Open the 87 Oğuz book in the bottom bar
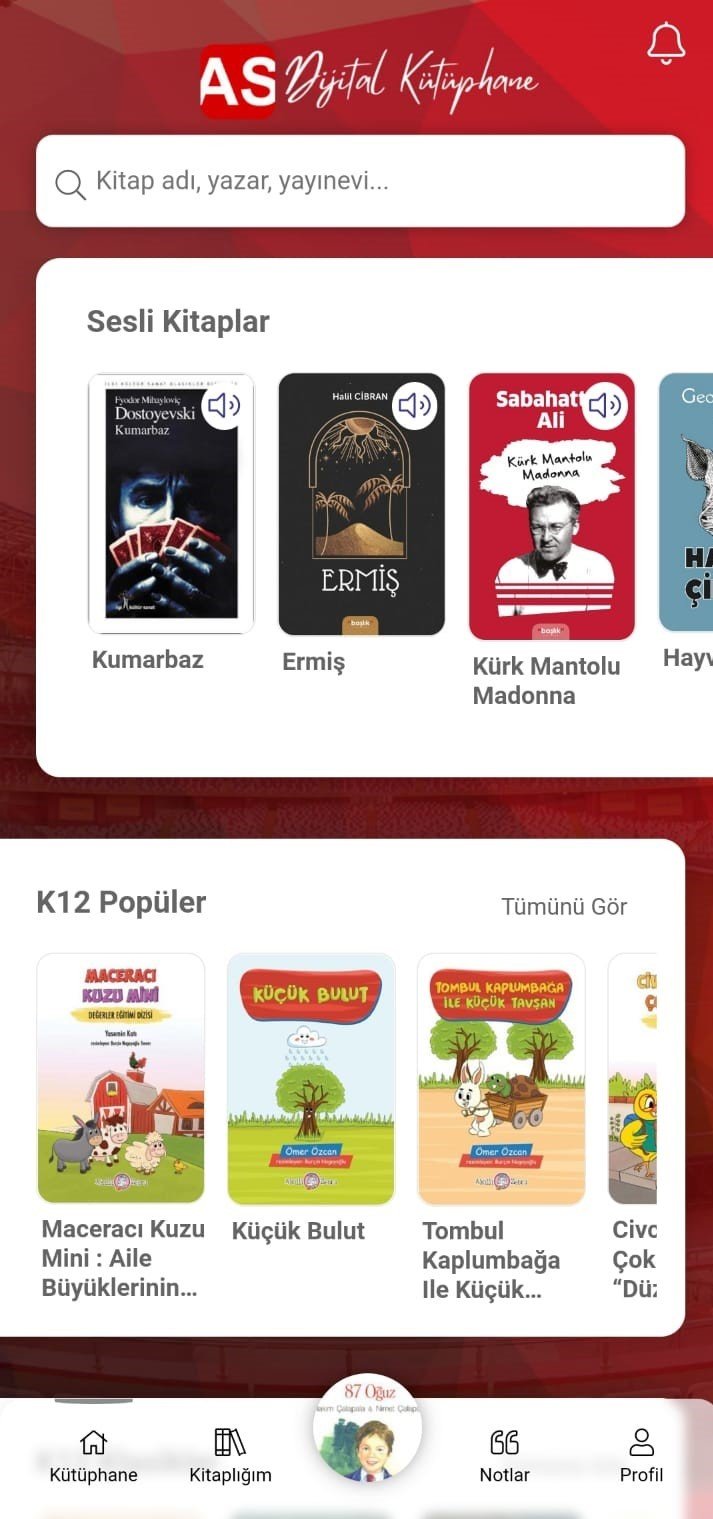Screen dimensions: 713x1519 367,1430
